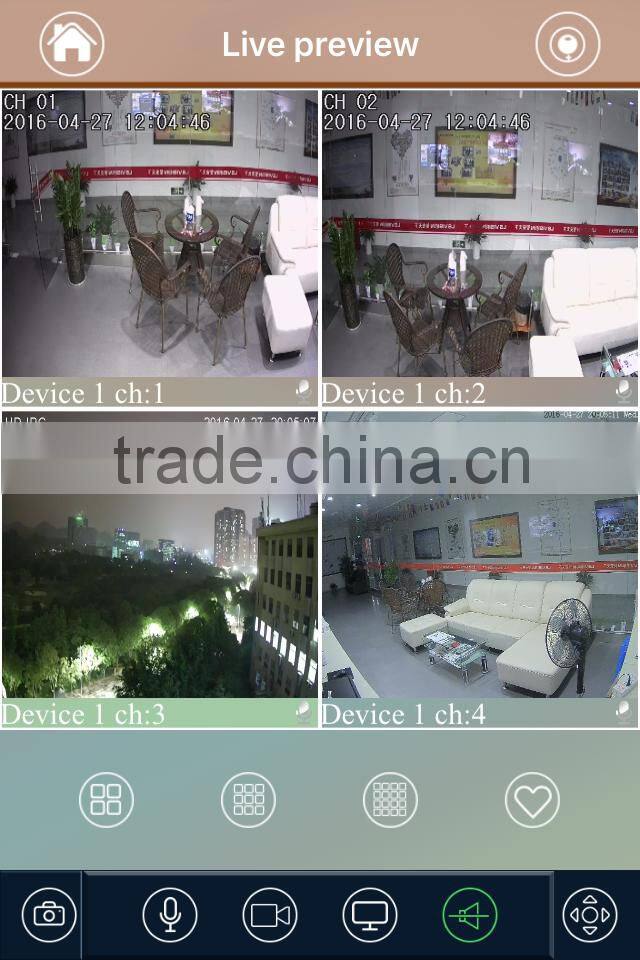This screenshot has height=960, width=640.
Task: Switch to sixteen-camera grid layout
Action: [390, 800]
